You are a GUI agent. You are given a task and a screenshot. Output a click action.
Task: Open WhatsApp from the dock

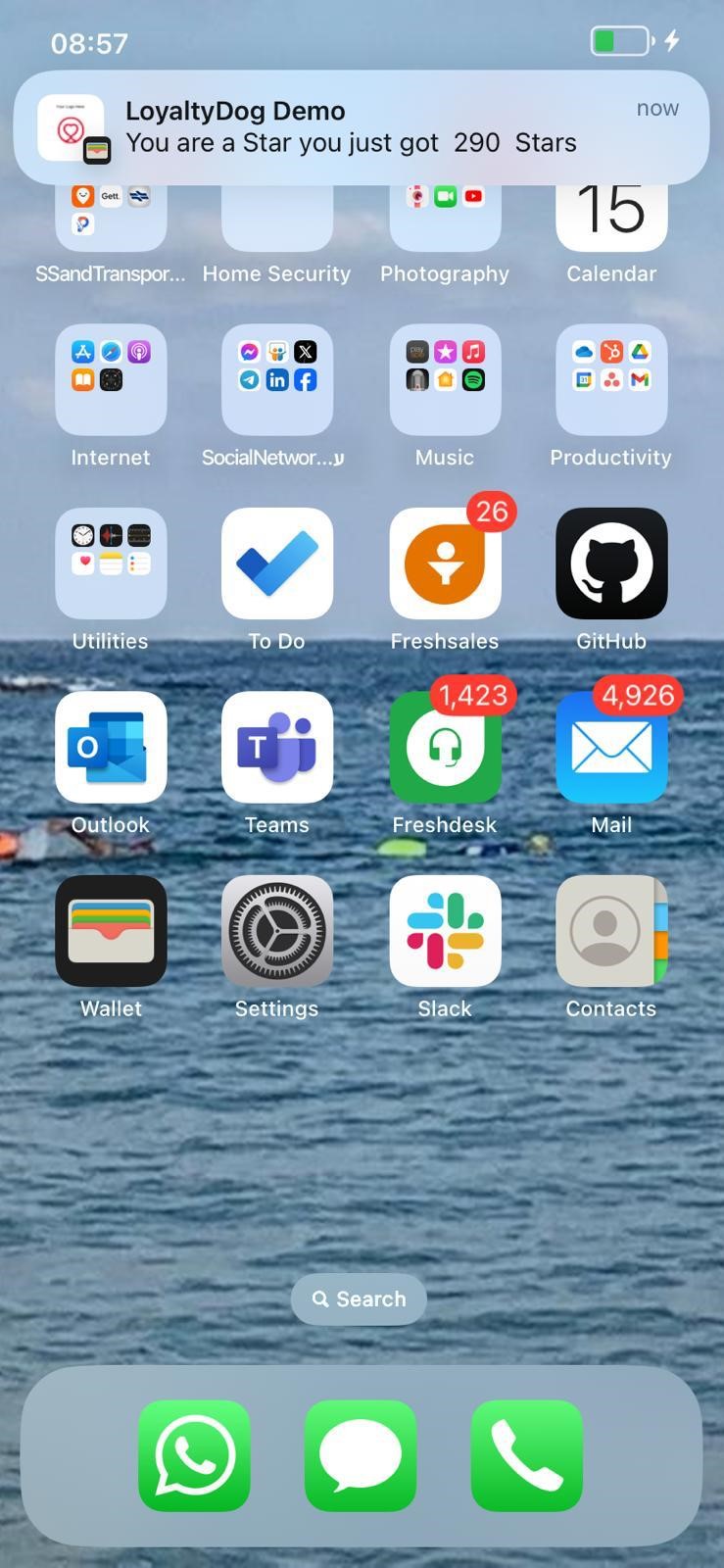pyautogui.click(x=194, y=1455)
